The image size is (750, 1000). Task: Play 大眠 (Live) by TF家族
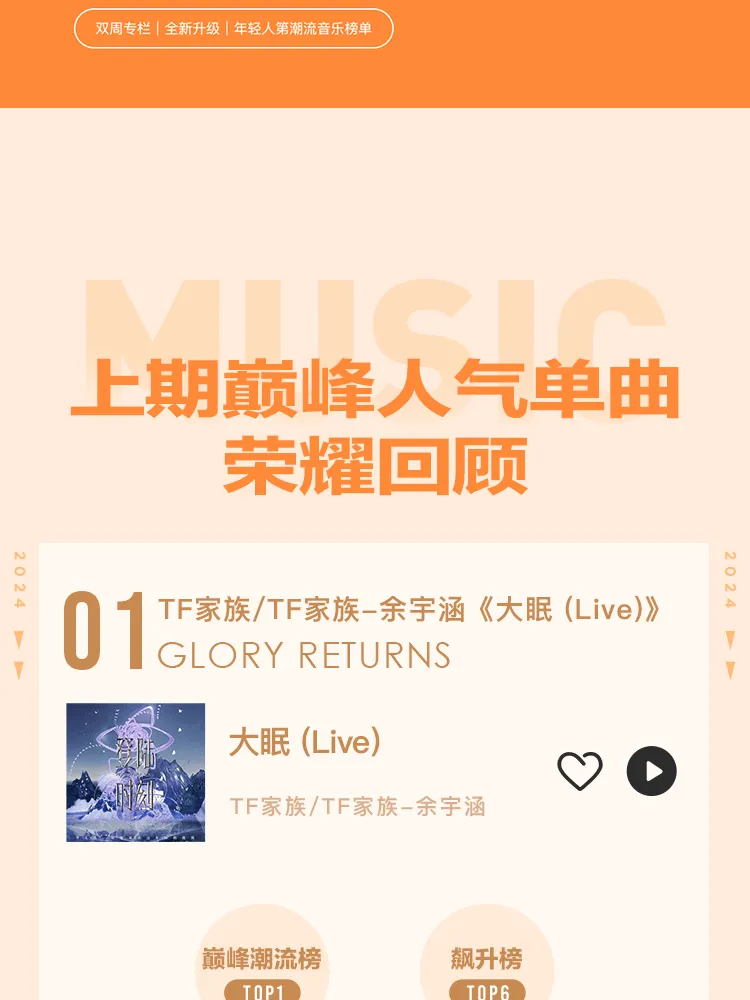tap(651, 771)
